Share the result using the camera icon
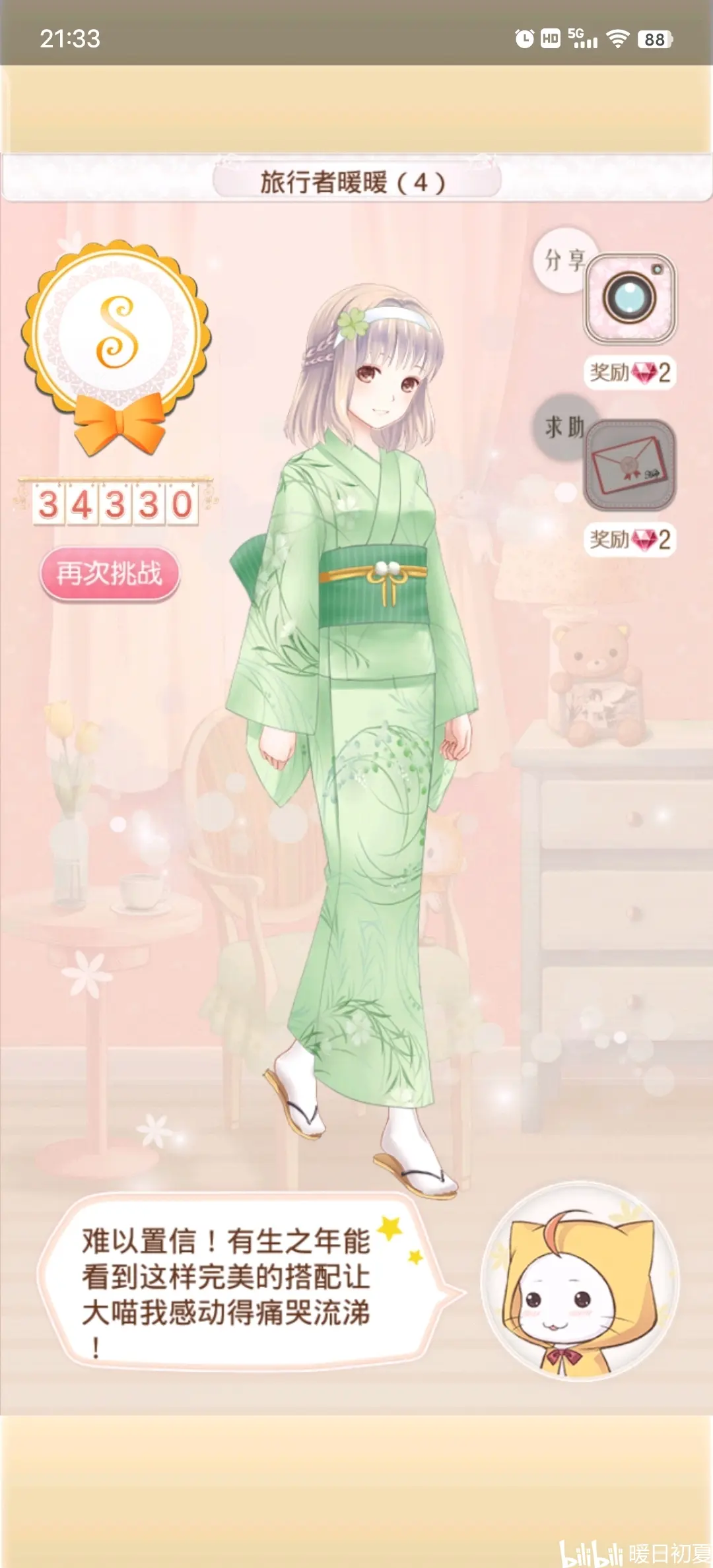 (x=629, y=298)
